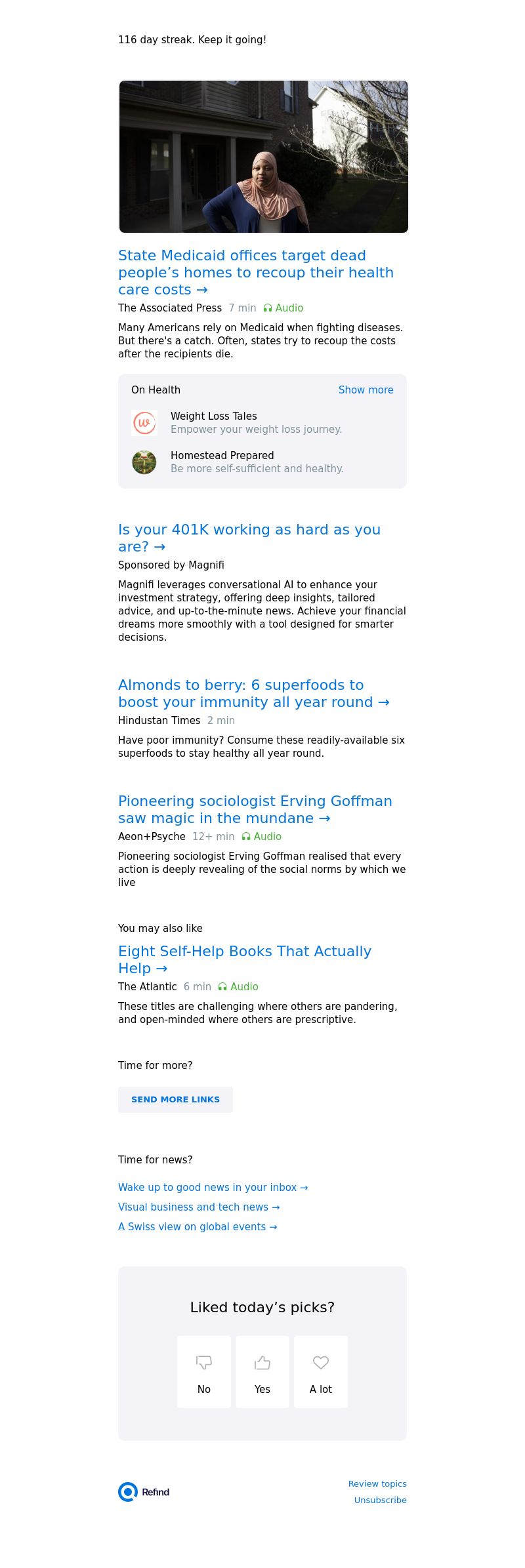Viewport: 525px width, 1568px height.
Task: Play audio for the Associated Press article
Action: (x=283, y=308)
